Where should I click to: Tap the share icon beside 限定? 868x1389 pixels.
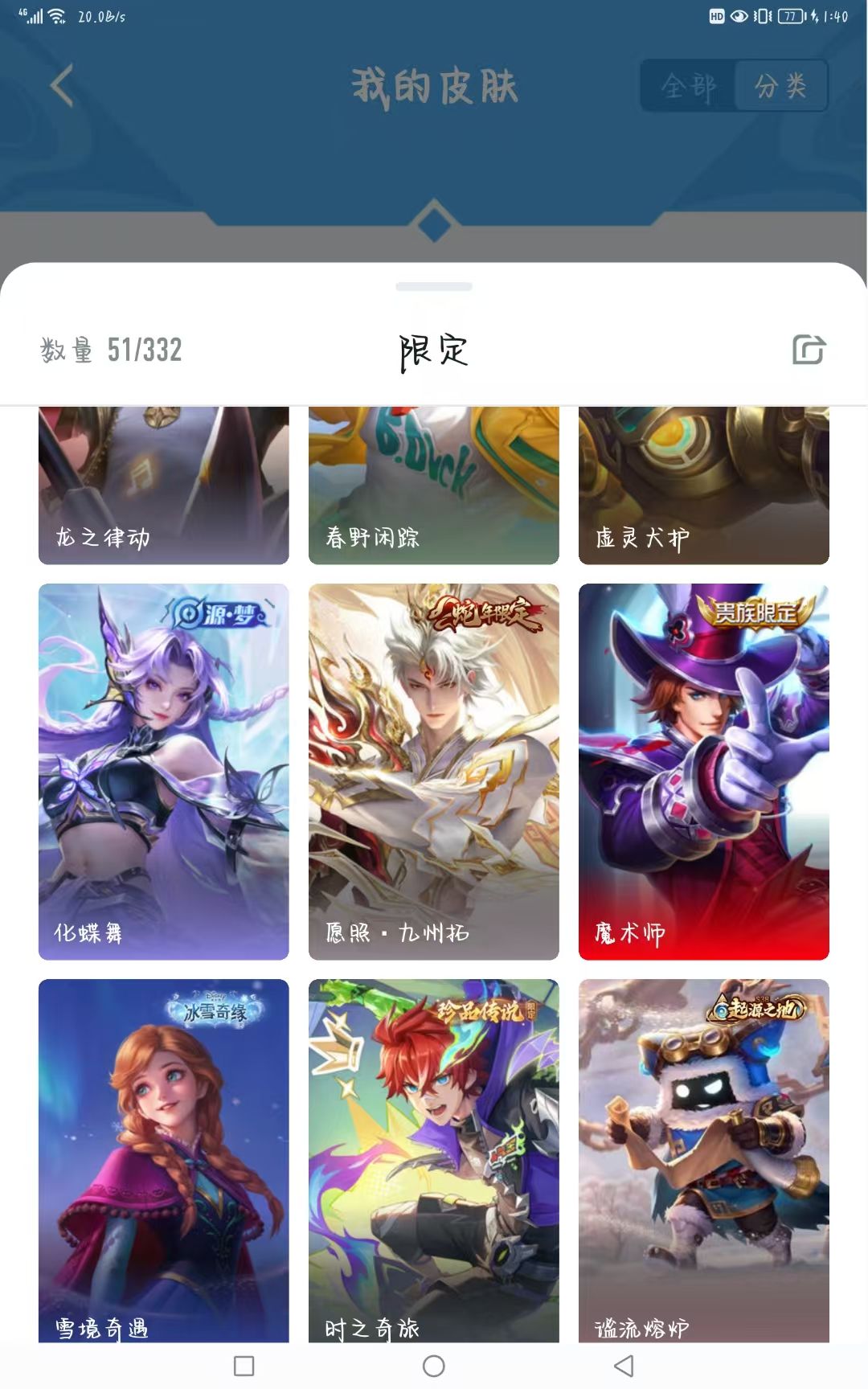(809, 350)
